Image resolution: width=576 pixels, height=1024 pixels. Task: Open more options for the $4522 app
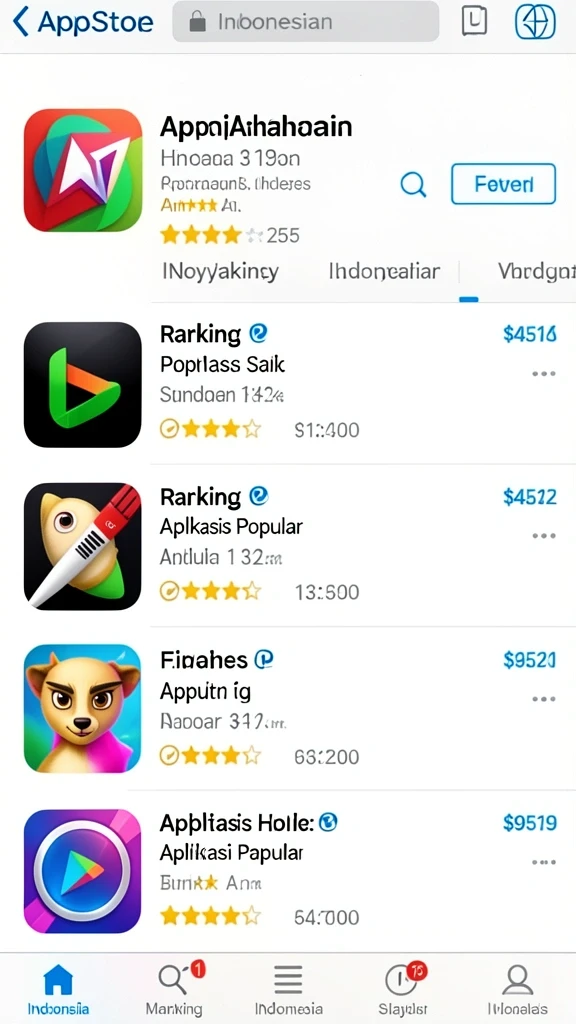[543, 536]
